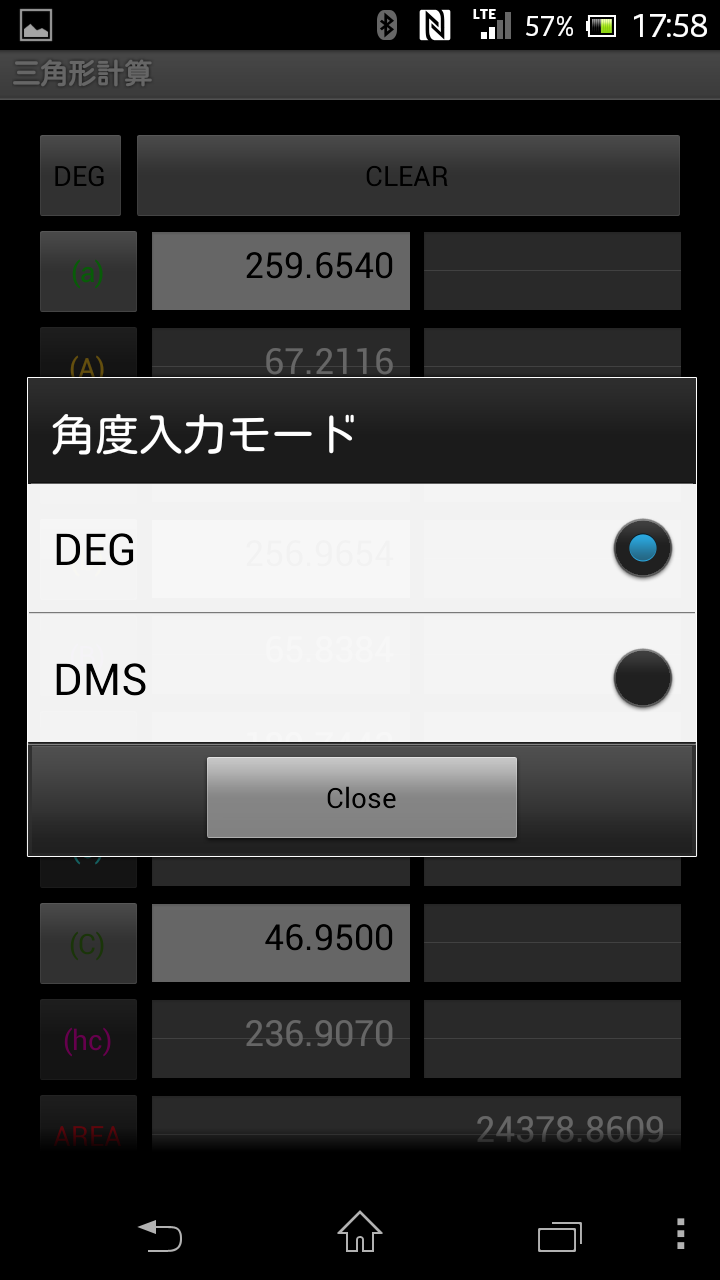Go back with the system back button
The image size is (720, 1280).
coord(160,1236)
